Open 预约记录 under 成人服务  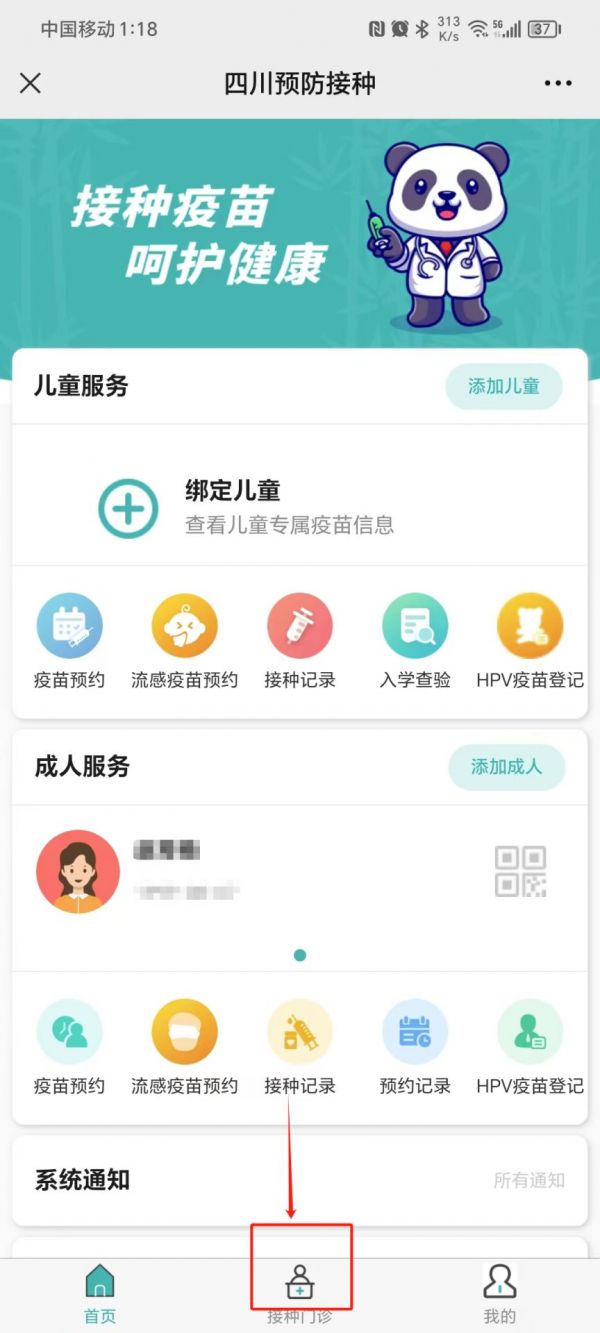(x=415, y=1046)
